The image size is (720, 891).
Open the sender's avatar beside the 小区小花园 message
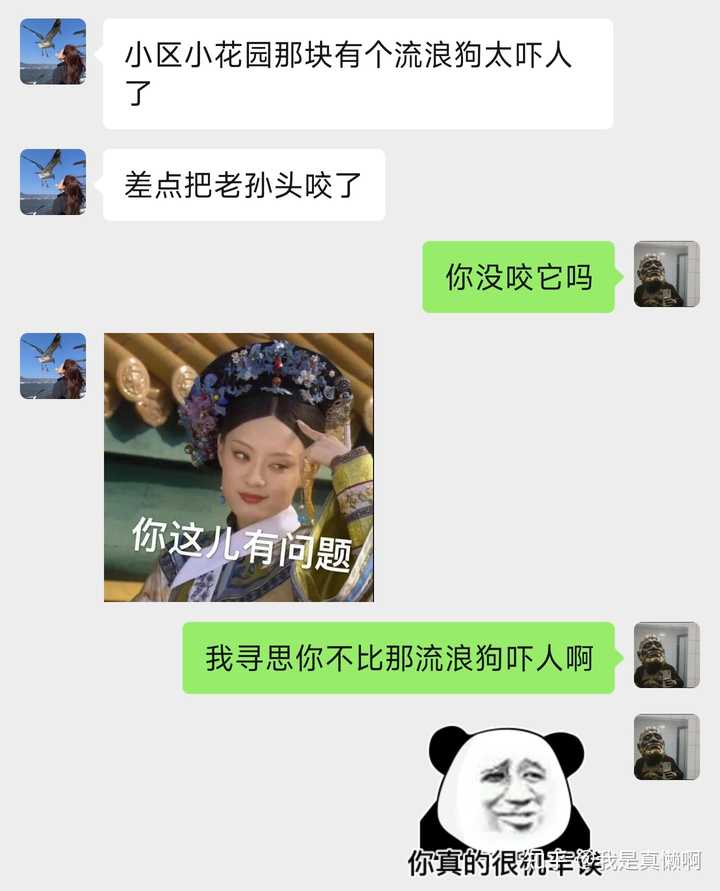(x=53, y=51)
